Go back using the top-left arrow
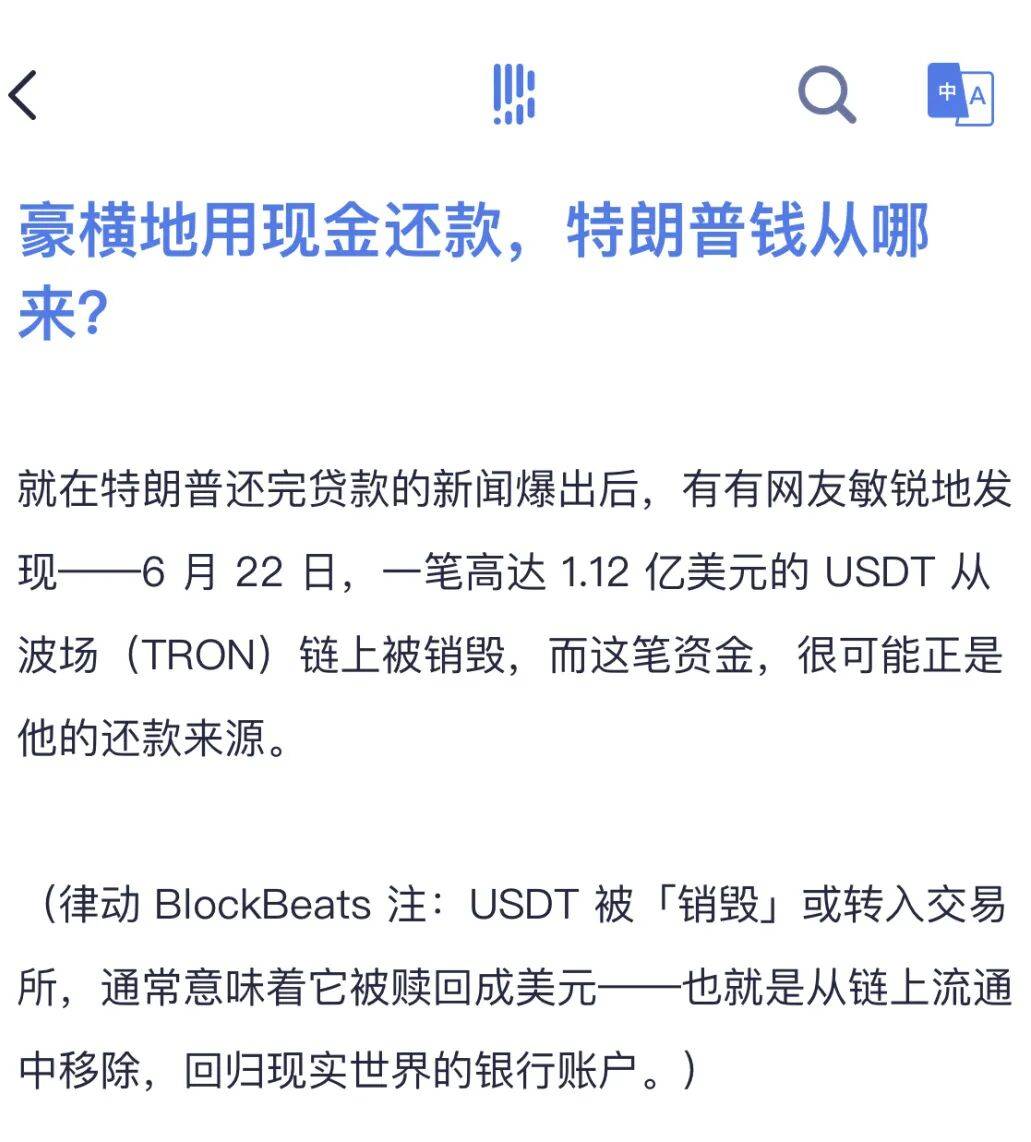This screenshot has height=1142, width=1031. (24, 95)
